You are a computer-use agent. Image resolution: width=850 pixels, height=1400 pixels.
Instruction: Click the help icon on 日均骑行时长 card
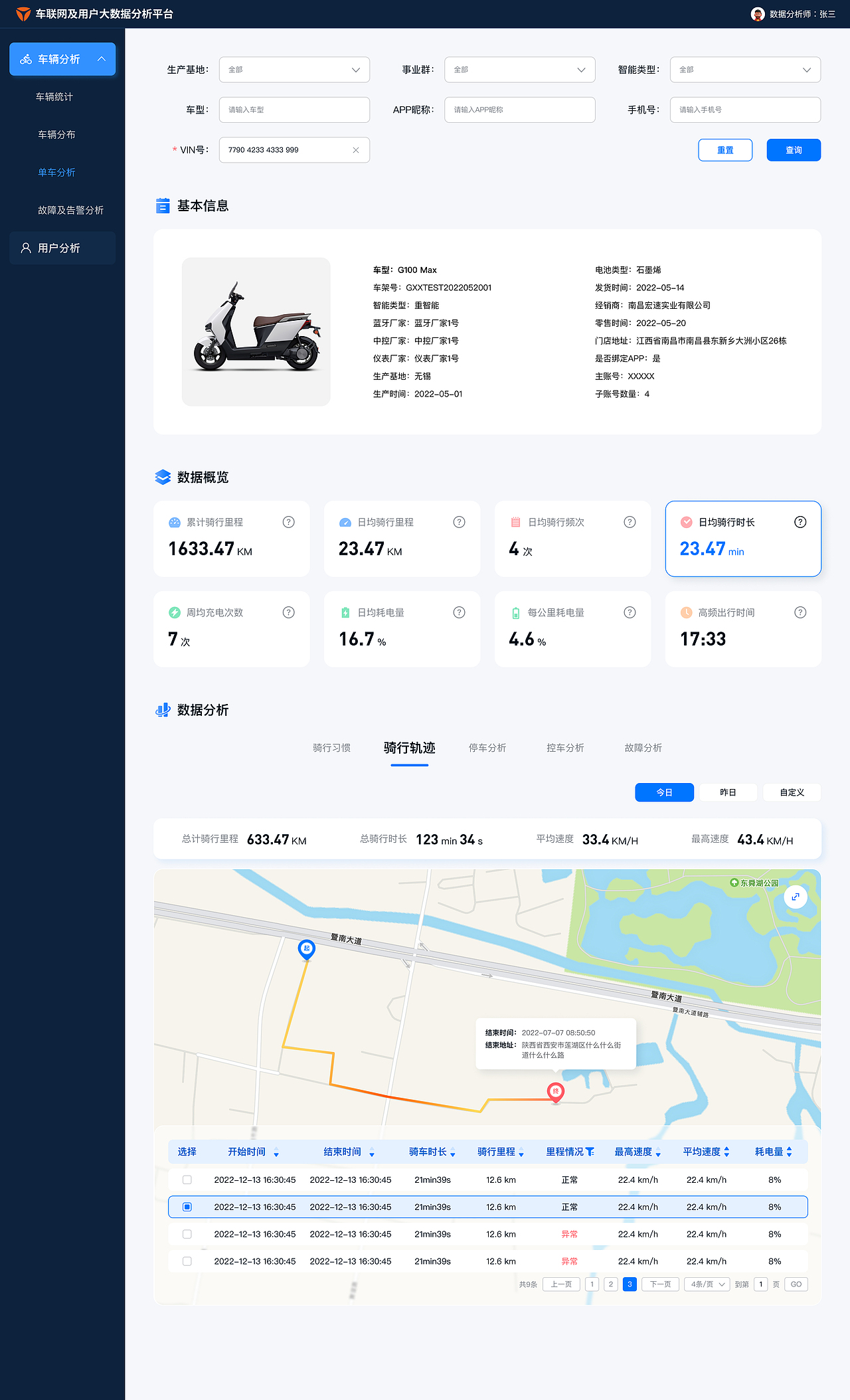pos(800,522)
